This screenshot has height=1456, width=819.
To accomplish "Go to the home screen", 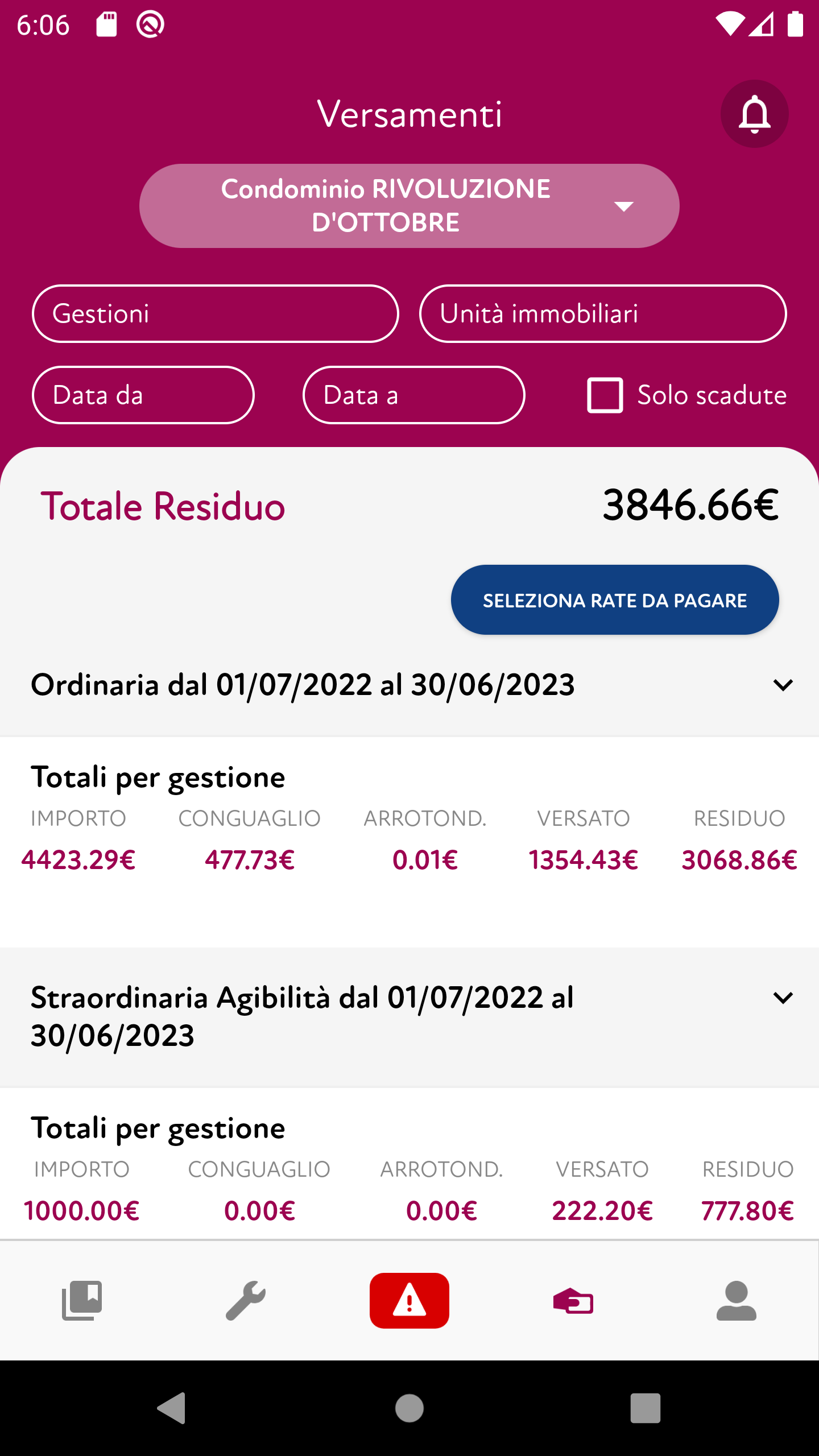I will click(x=409, y=1408).
